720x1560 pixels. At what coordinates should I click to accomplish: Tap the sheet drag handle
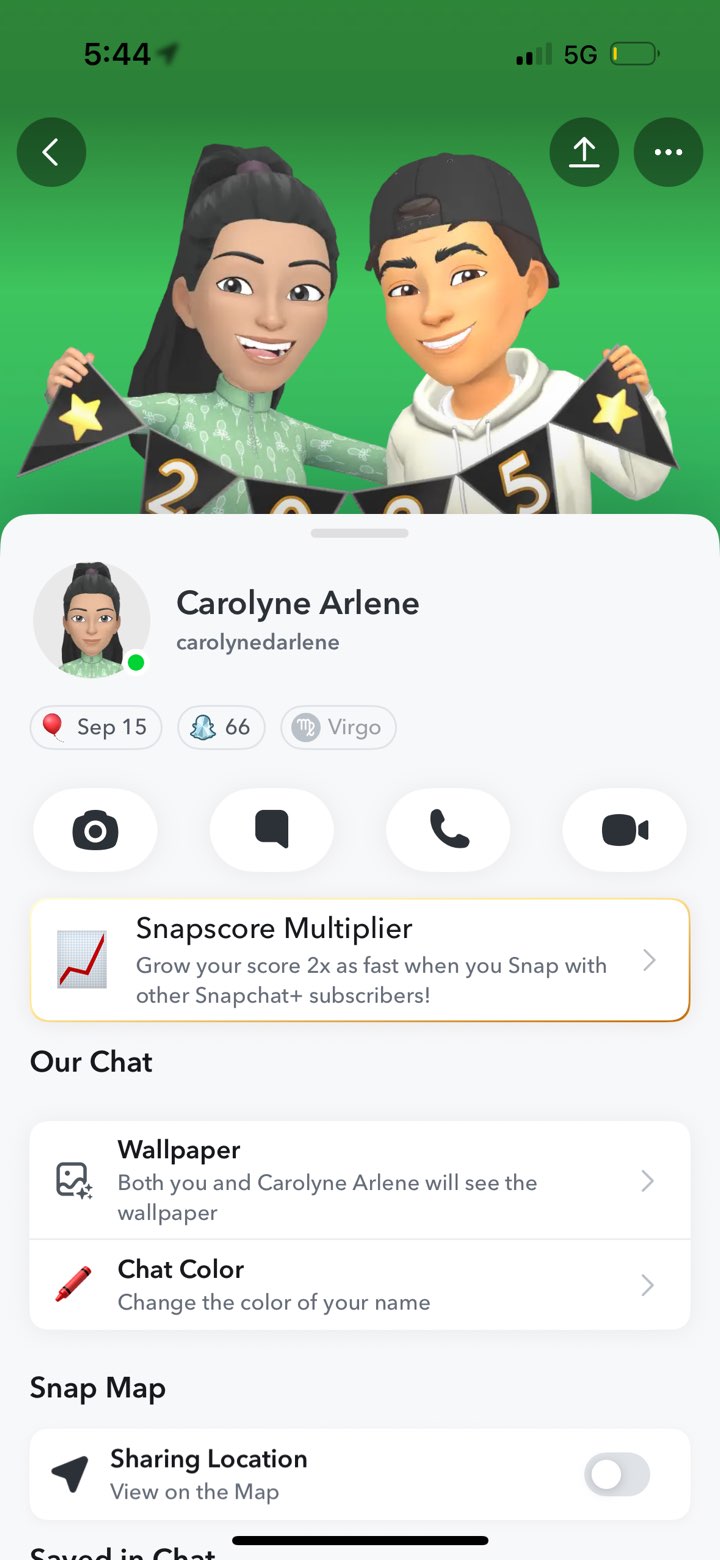(360, 533)
